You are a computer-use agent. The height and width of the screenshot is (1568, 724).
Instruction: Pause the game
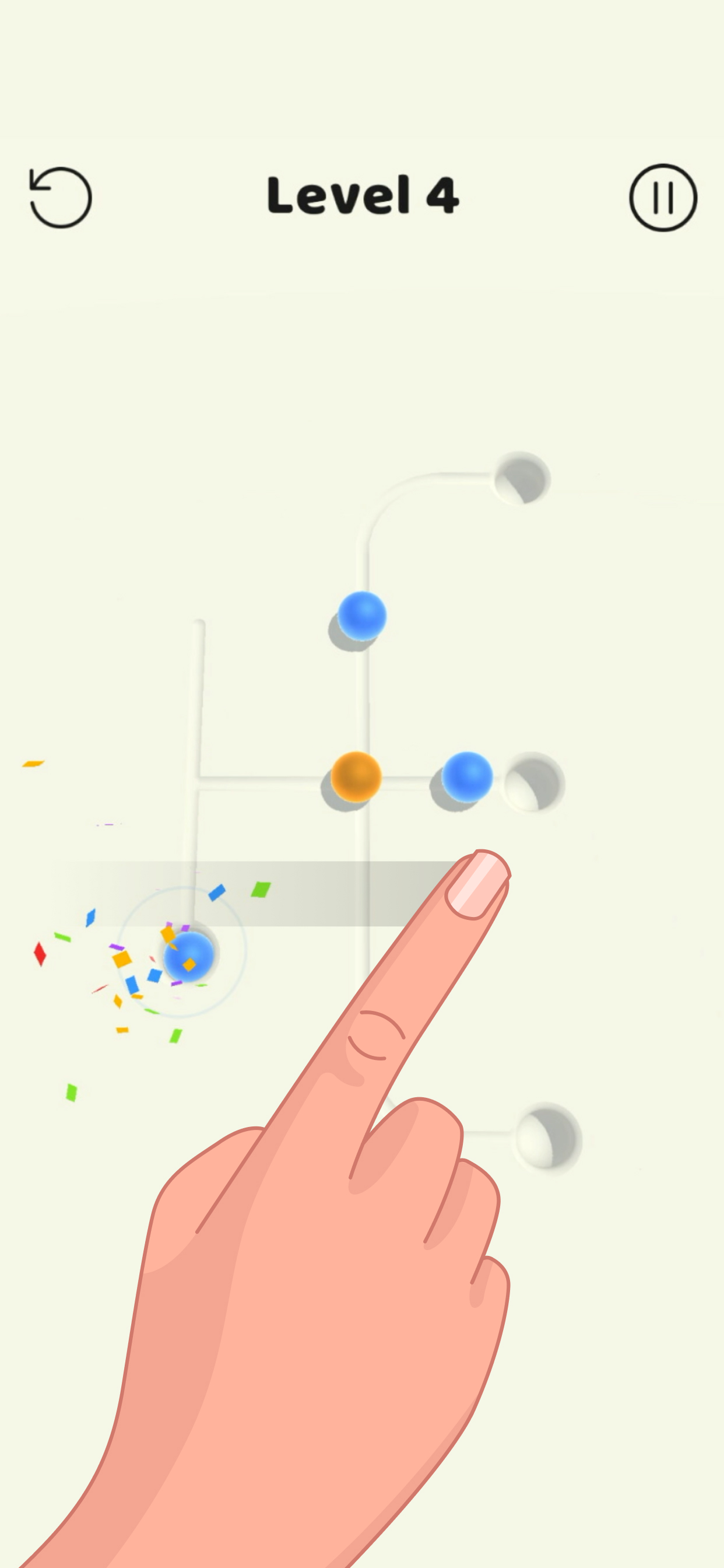663,197
